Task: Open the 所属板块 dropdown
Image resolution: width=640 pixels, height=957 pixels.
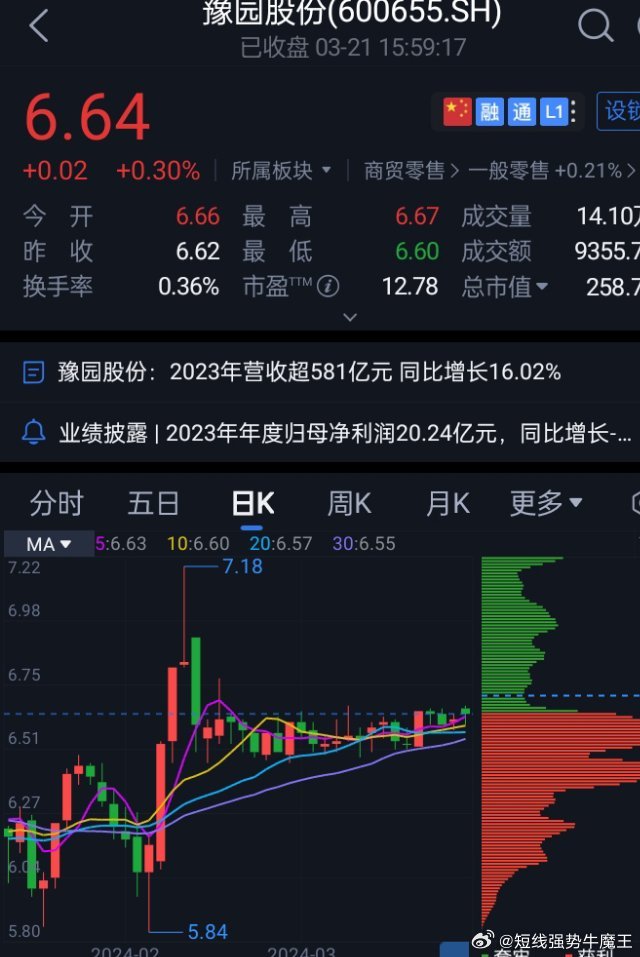Action: point(281,171)
